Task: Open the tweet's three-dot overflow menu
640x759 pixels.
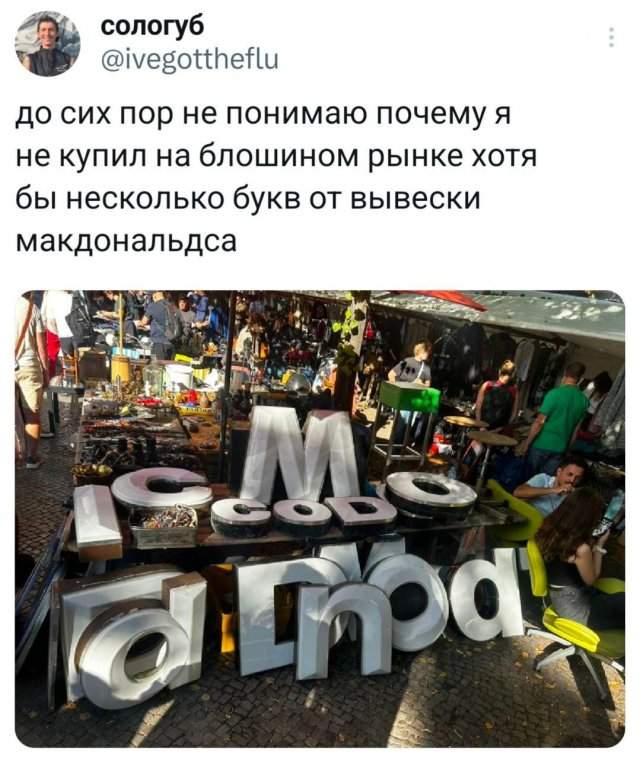Action: tap(611, 38)
